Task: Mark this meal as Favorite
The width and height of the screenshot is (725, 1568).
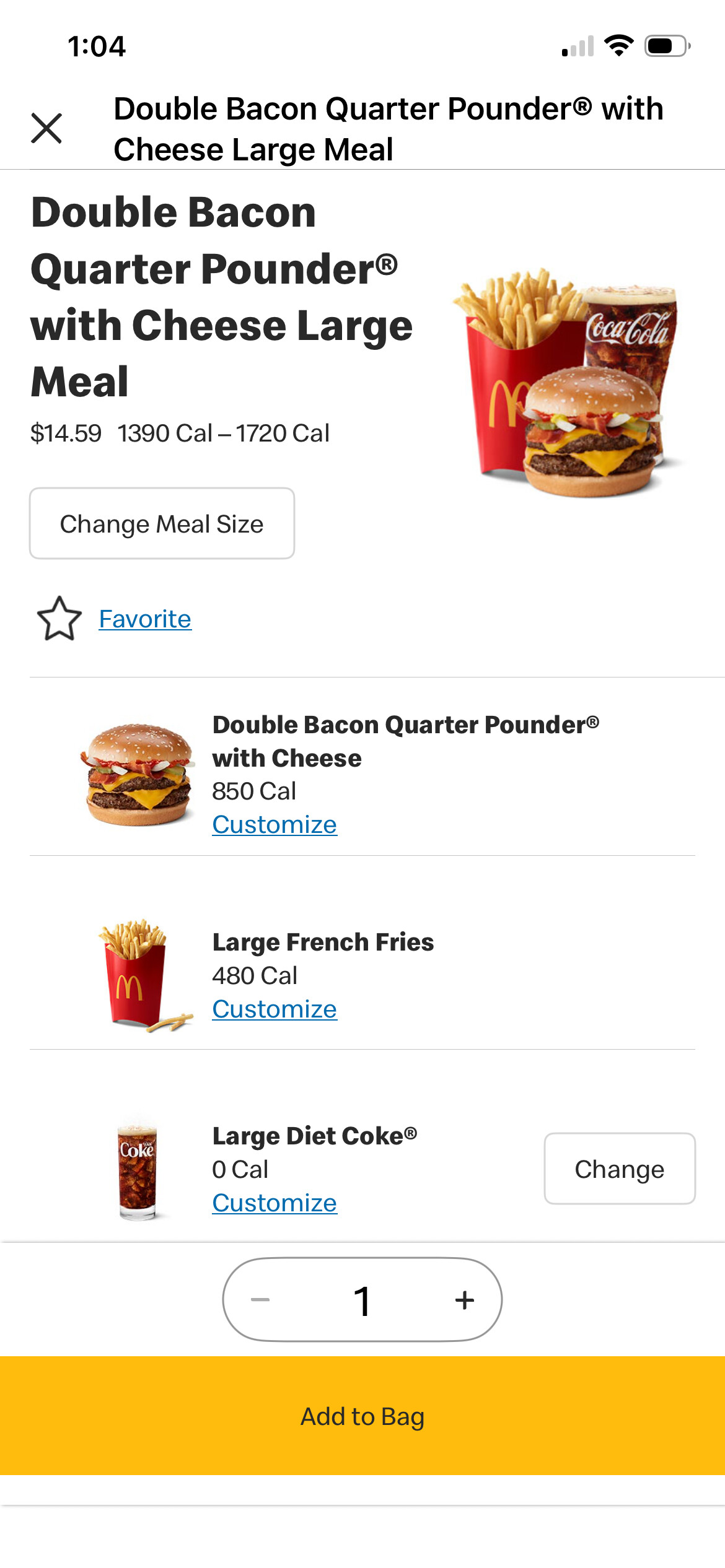Action: 144,619
